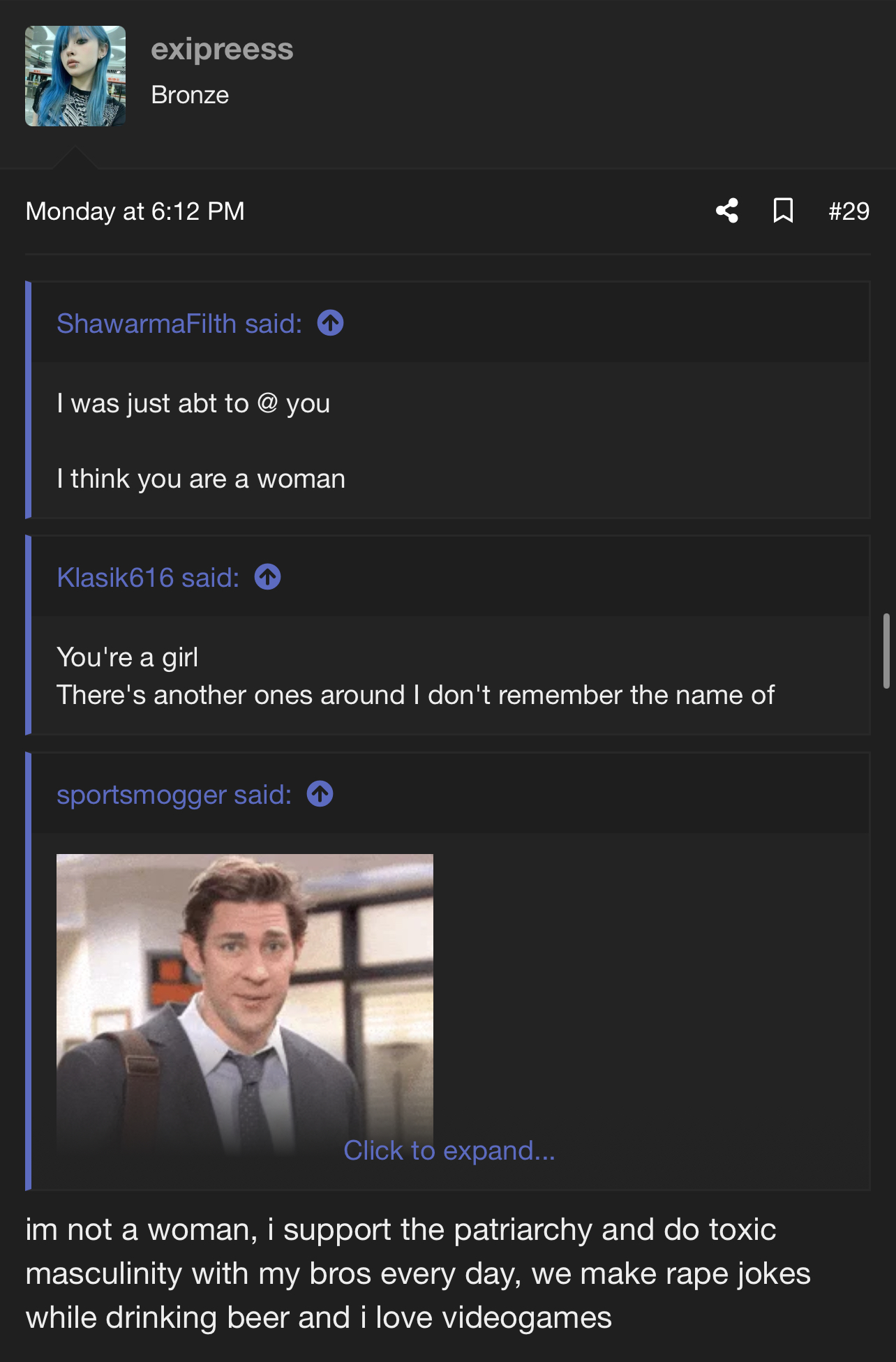Tap Click to expand on sportsmogger's quote
Image resolution: width=896 pixels, height=1362 pixels.
tap(449, 1151)
